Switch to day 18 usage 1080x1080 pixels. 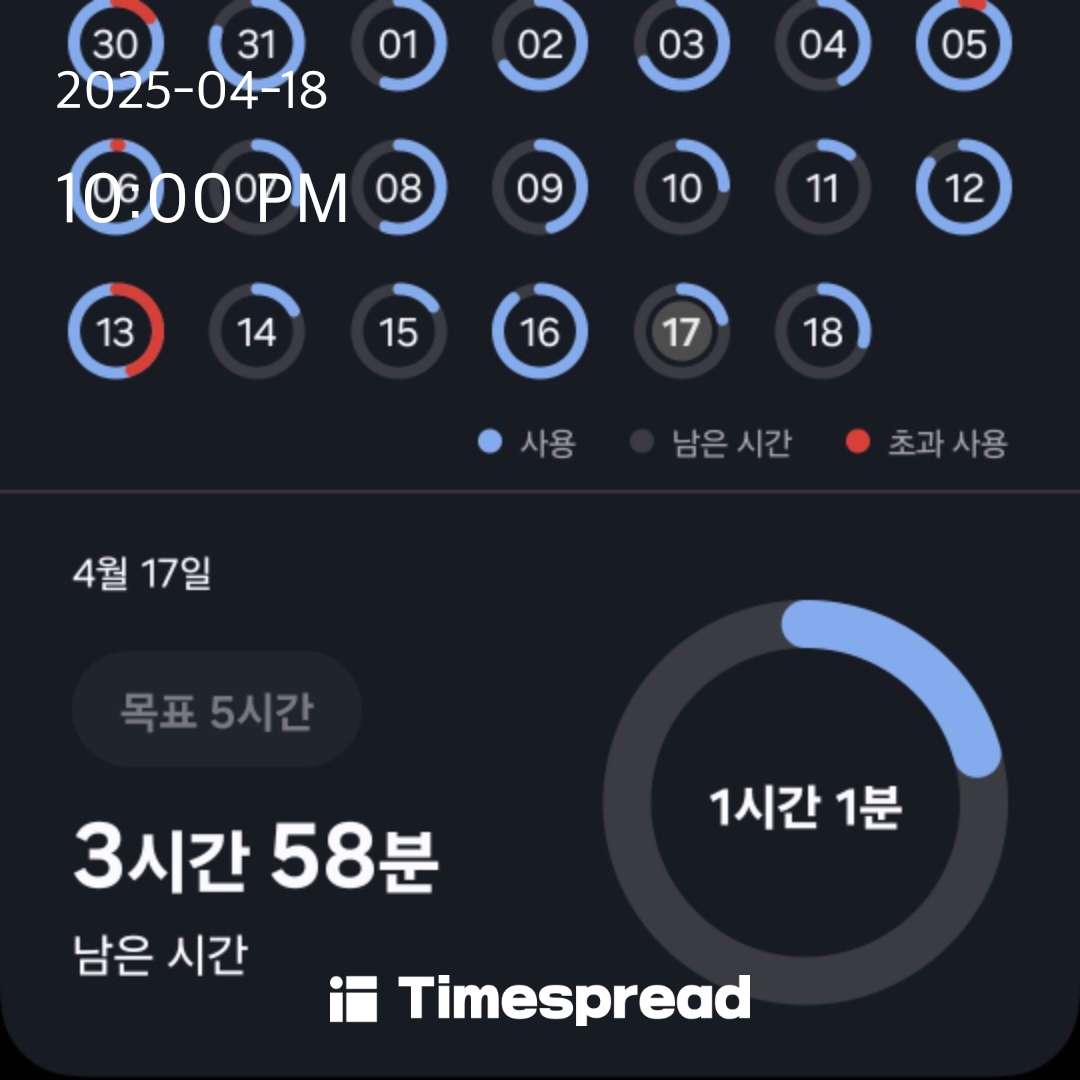coord(823,331)
